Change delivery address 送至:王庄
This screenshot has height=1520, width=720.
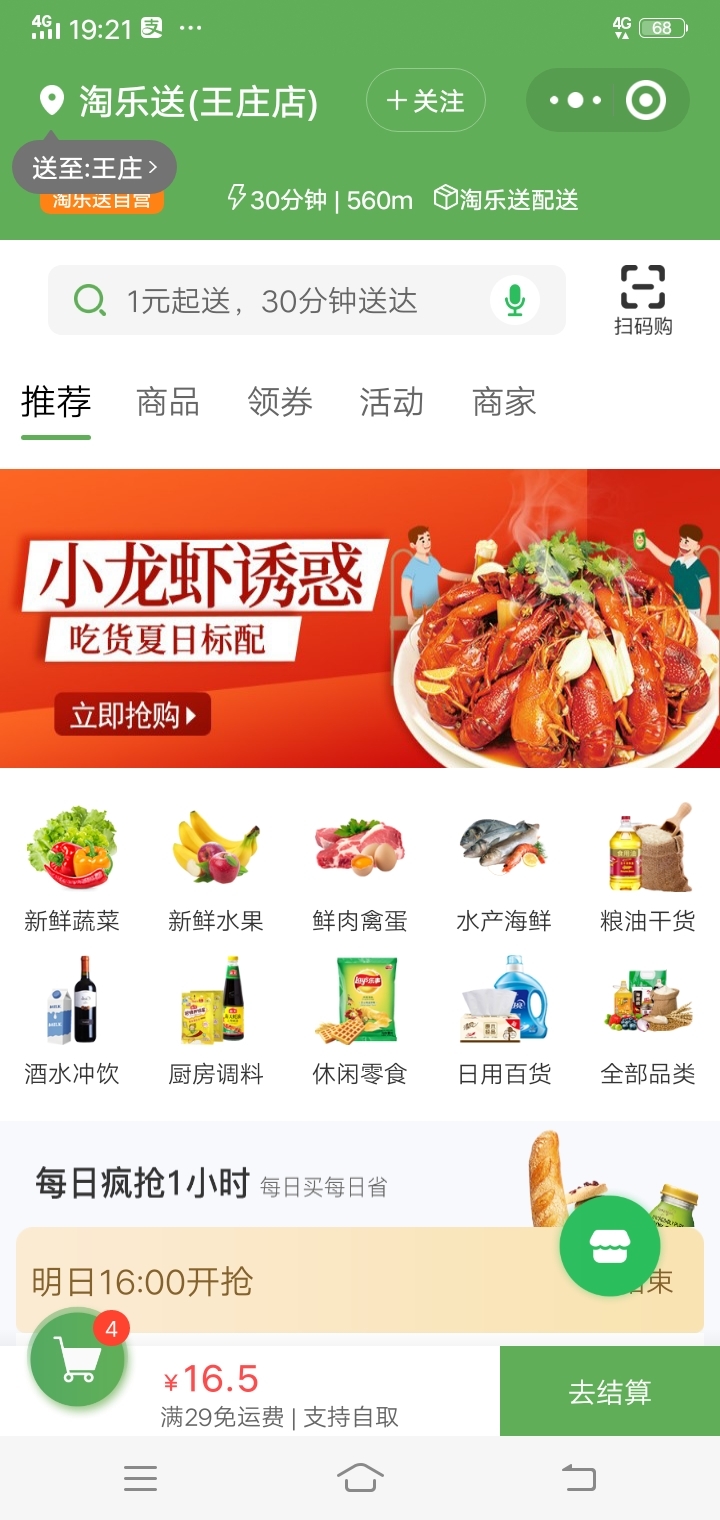tap(95, 168)
